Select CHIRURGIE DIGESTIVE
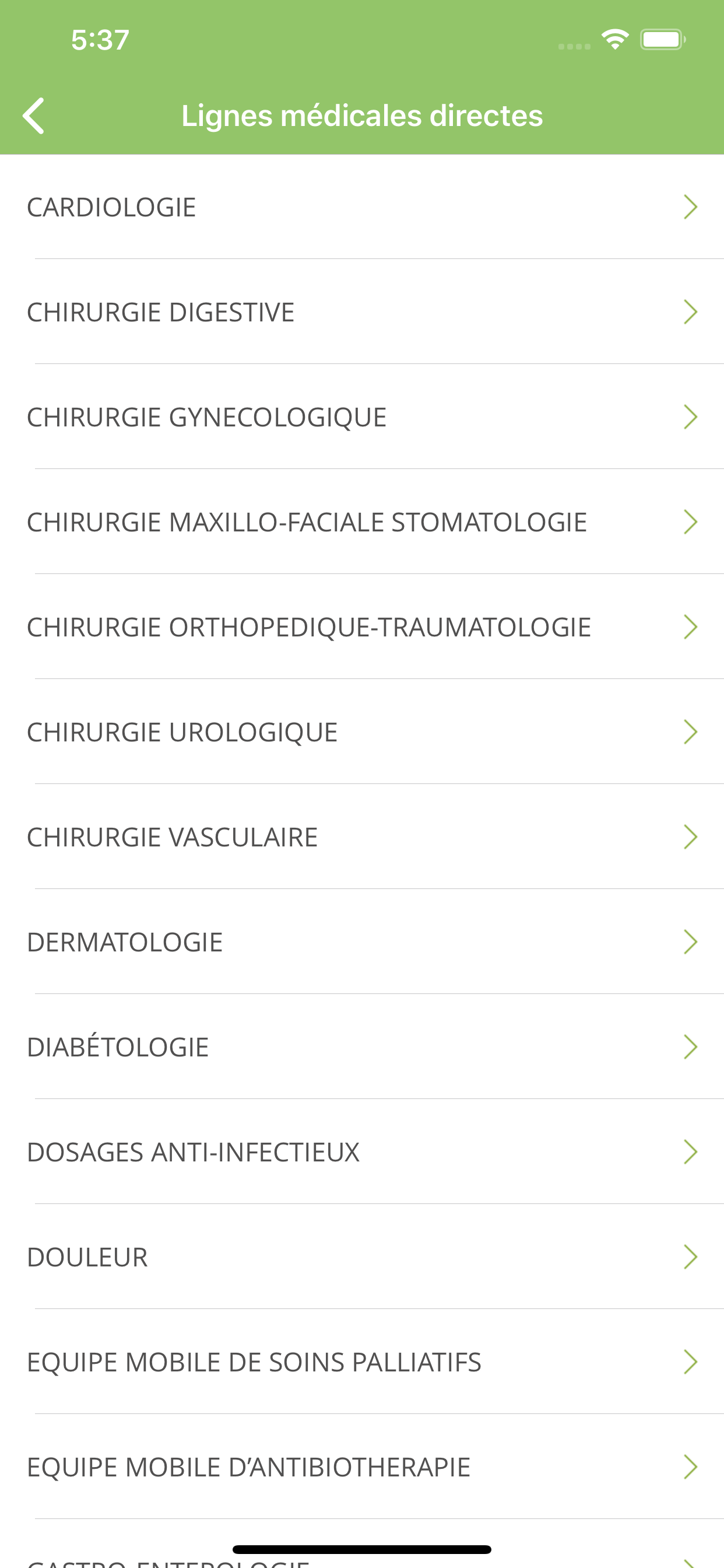Image resolution: width=724 pixels, height=1568 pixels. (x=362, y=311)
